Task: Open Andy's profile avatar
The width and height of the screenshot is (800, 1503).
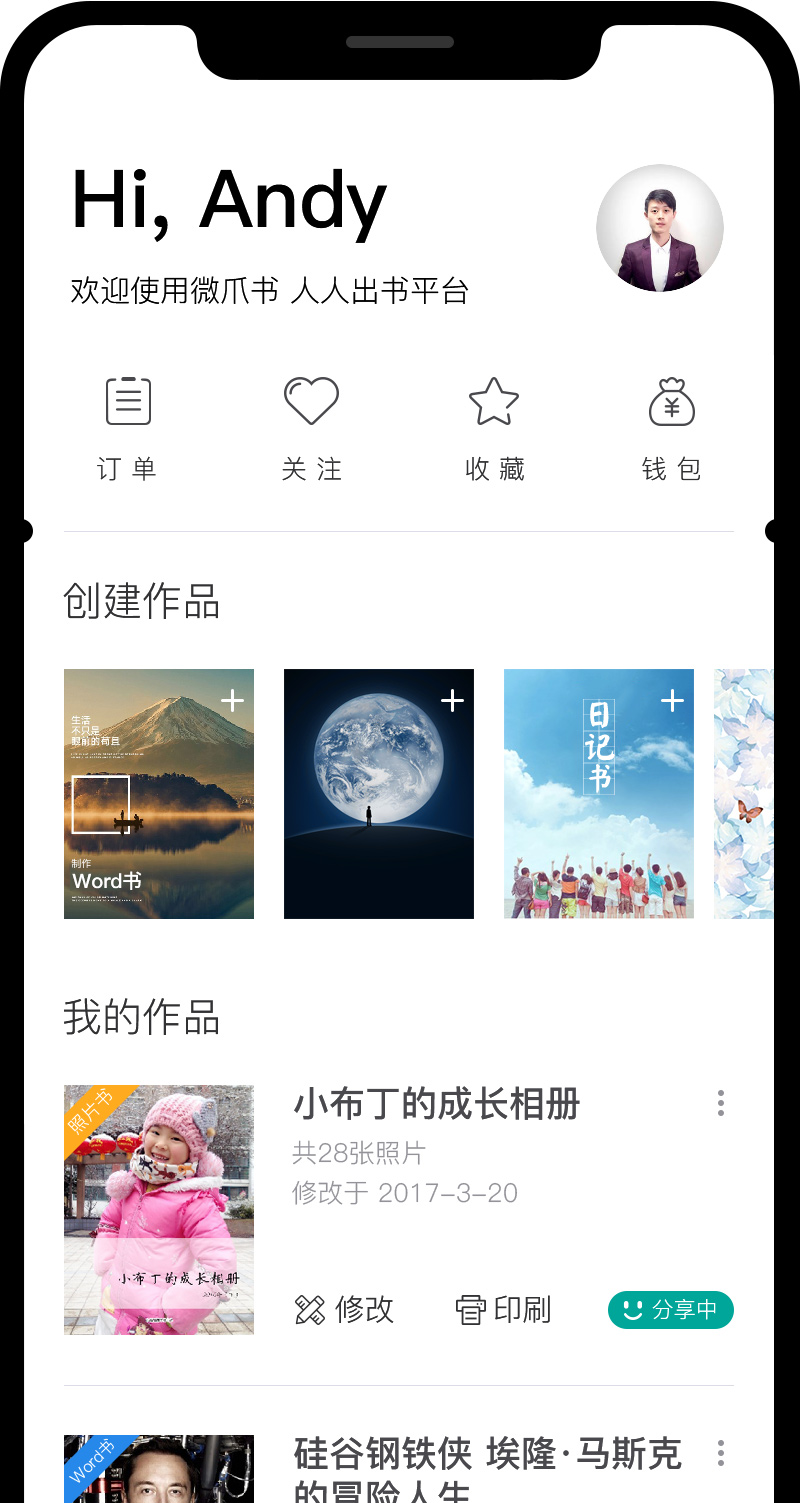Action: tap(659, 228)
